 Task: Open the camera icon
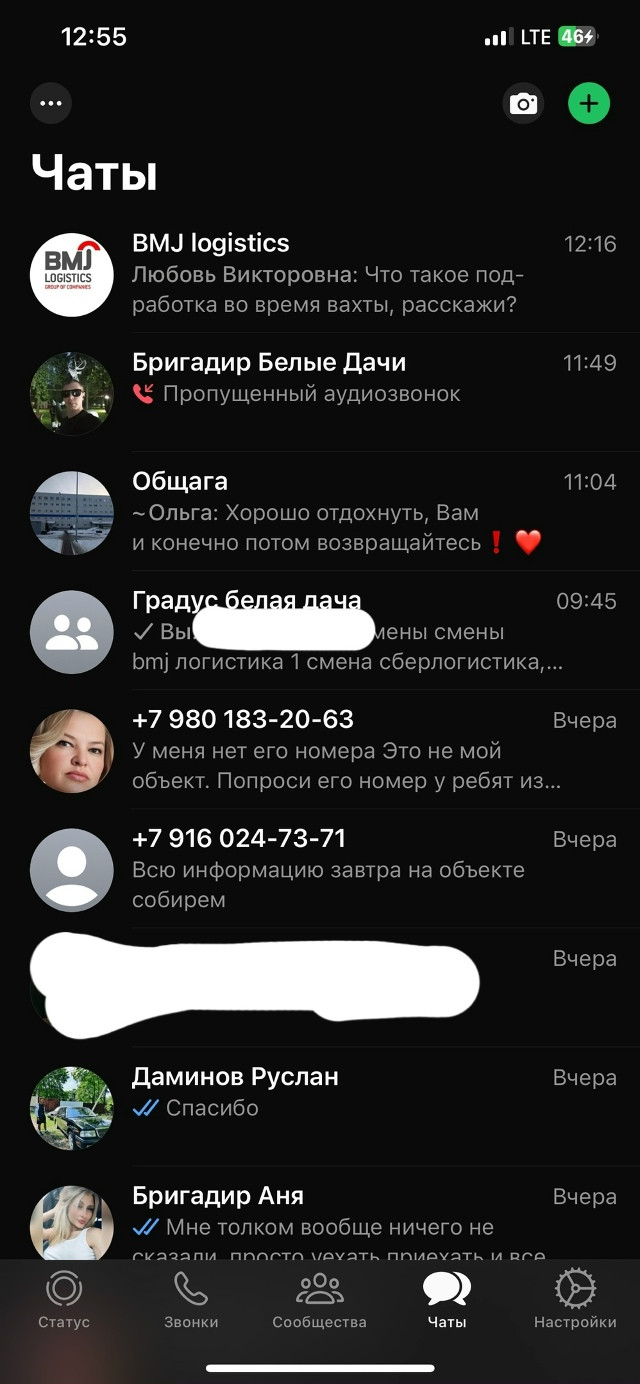pos(523,103)
